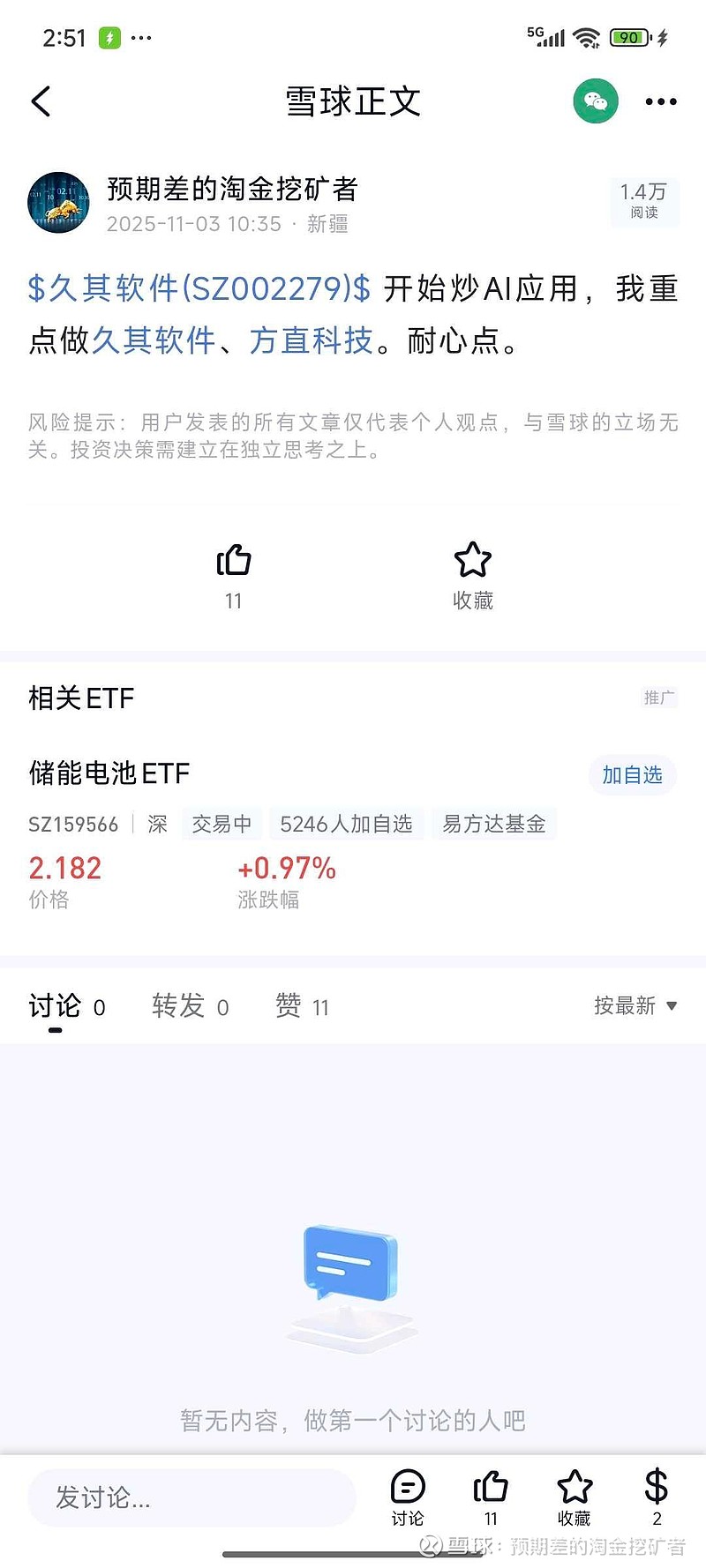Tap the back arrow to leave the post

pyautogui.click(x=41, y=101)
